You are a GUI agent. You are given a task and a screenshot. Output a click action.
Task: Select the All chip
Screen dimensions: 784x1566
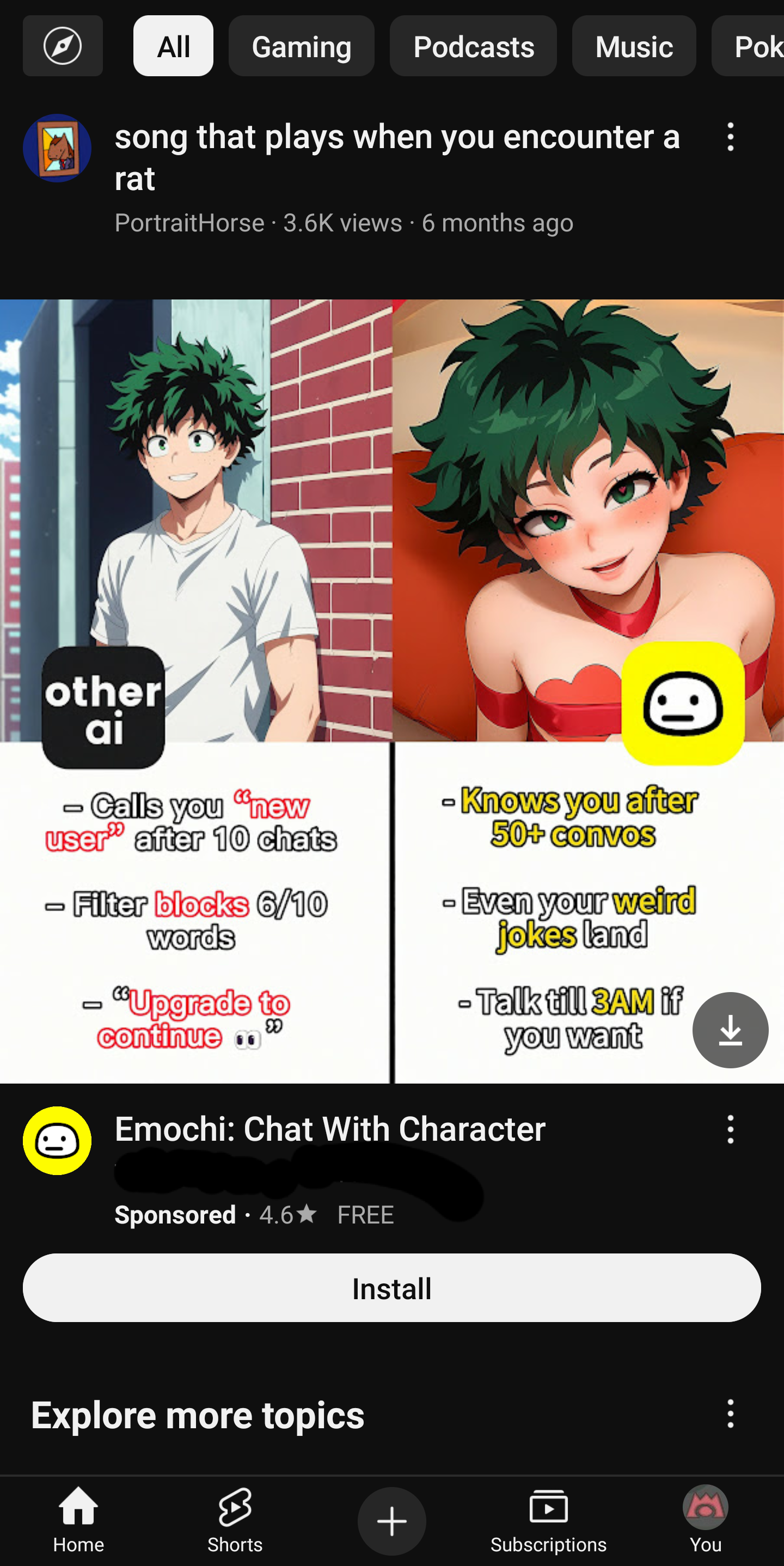173,46
